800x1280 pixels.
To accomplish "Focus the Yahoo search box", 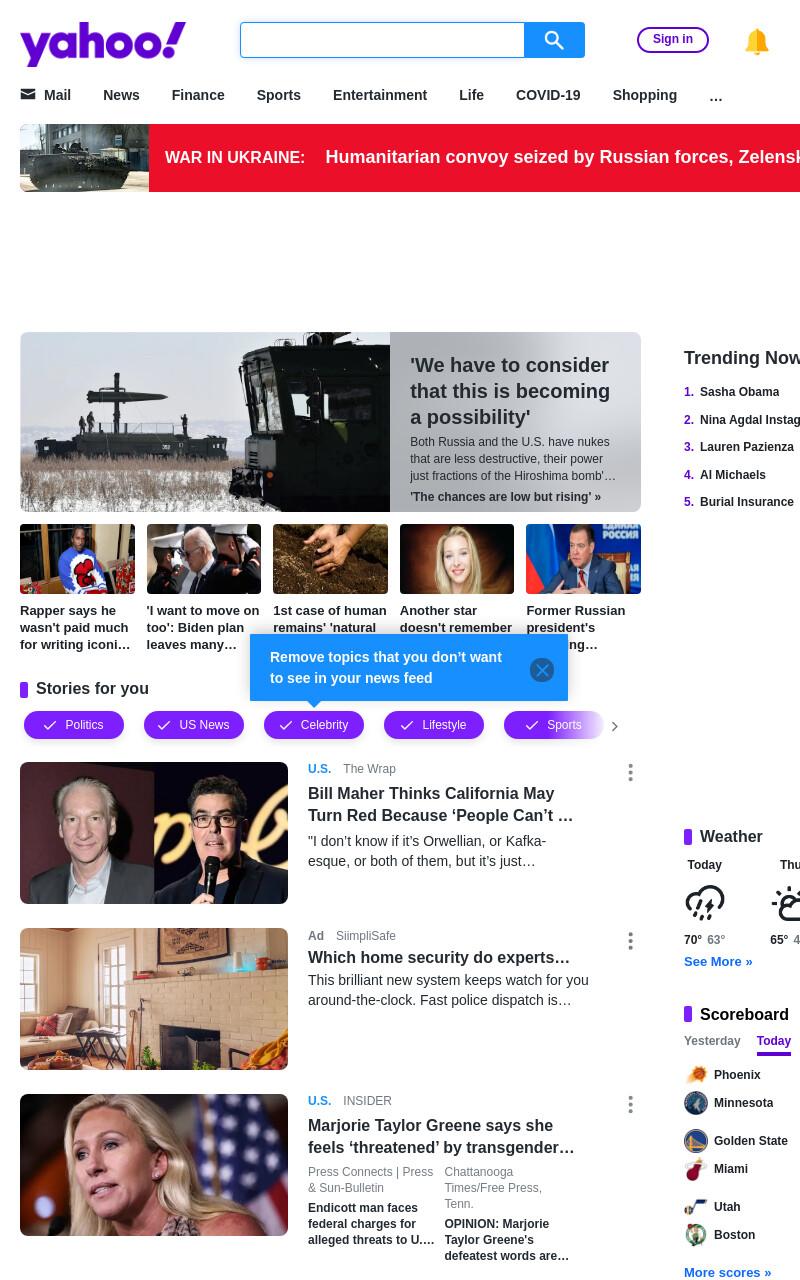I will pos(382,40).
